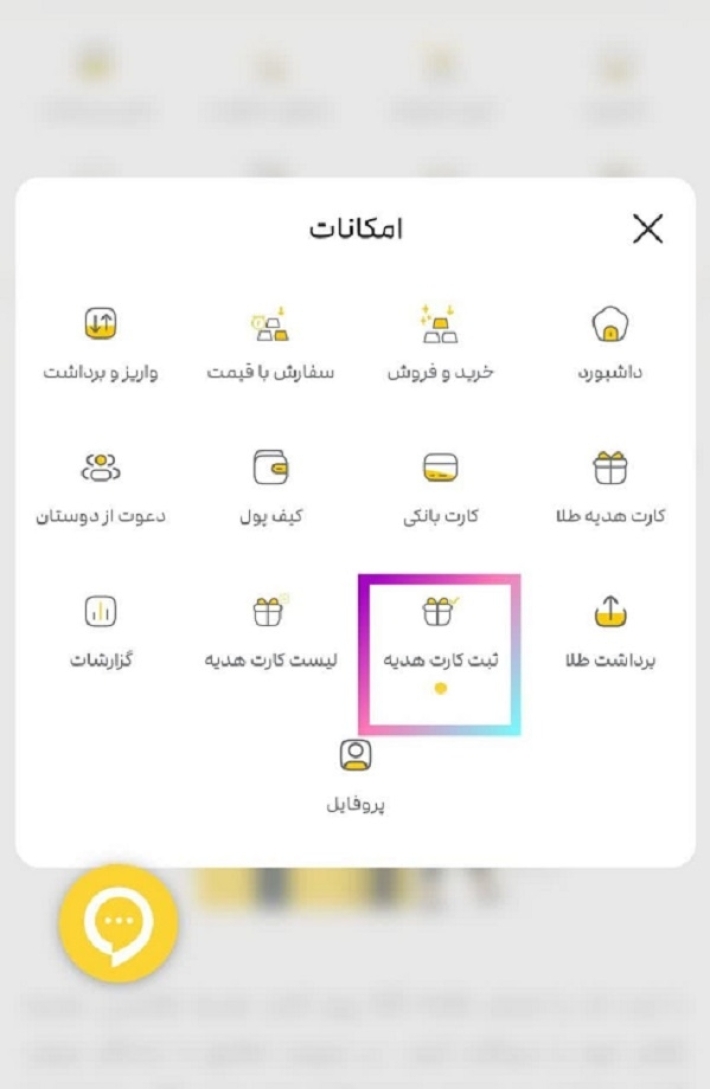
Task: Open داشبورد from the menu
Action: pos(611,343)
